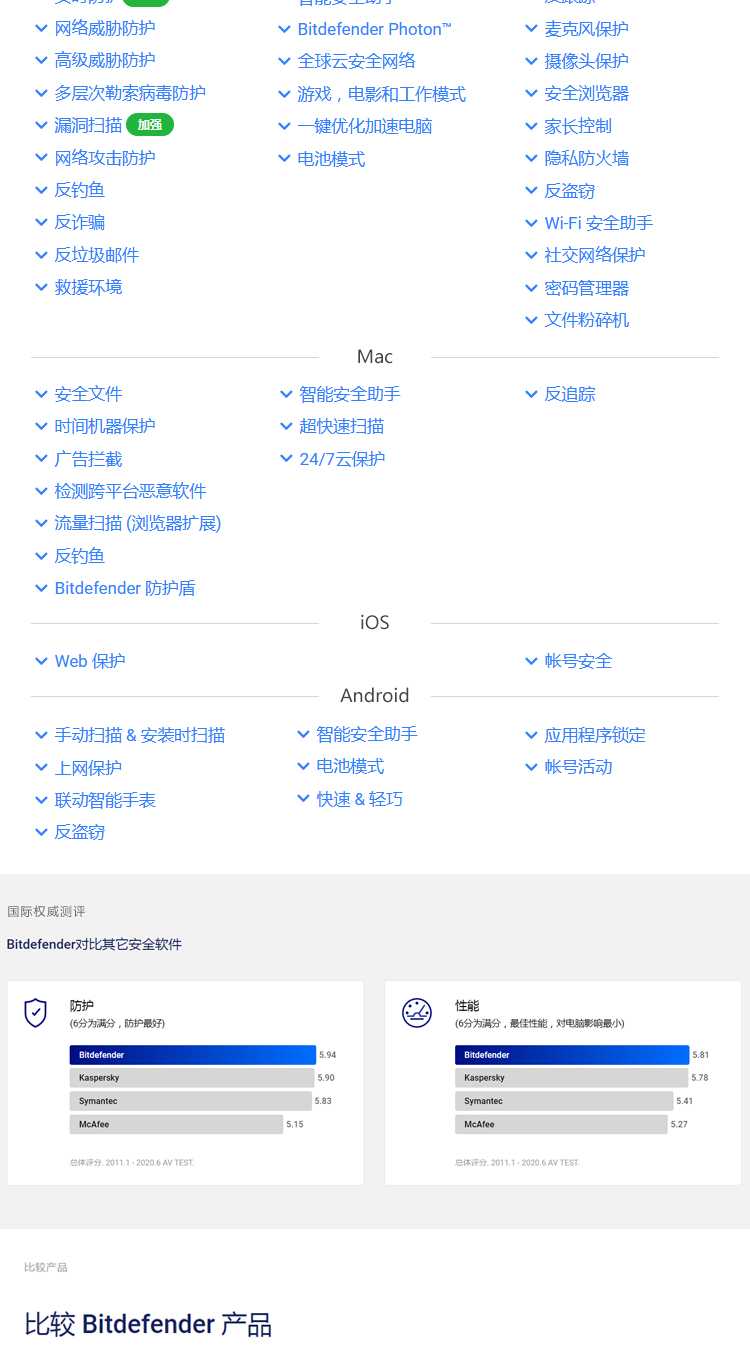Expand 文件粉碎机 feature
This screenshot has width=750, height=1366.
click(x=586, y=320)
